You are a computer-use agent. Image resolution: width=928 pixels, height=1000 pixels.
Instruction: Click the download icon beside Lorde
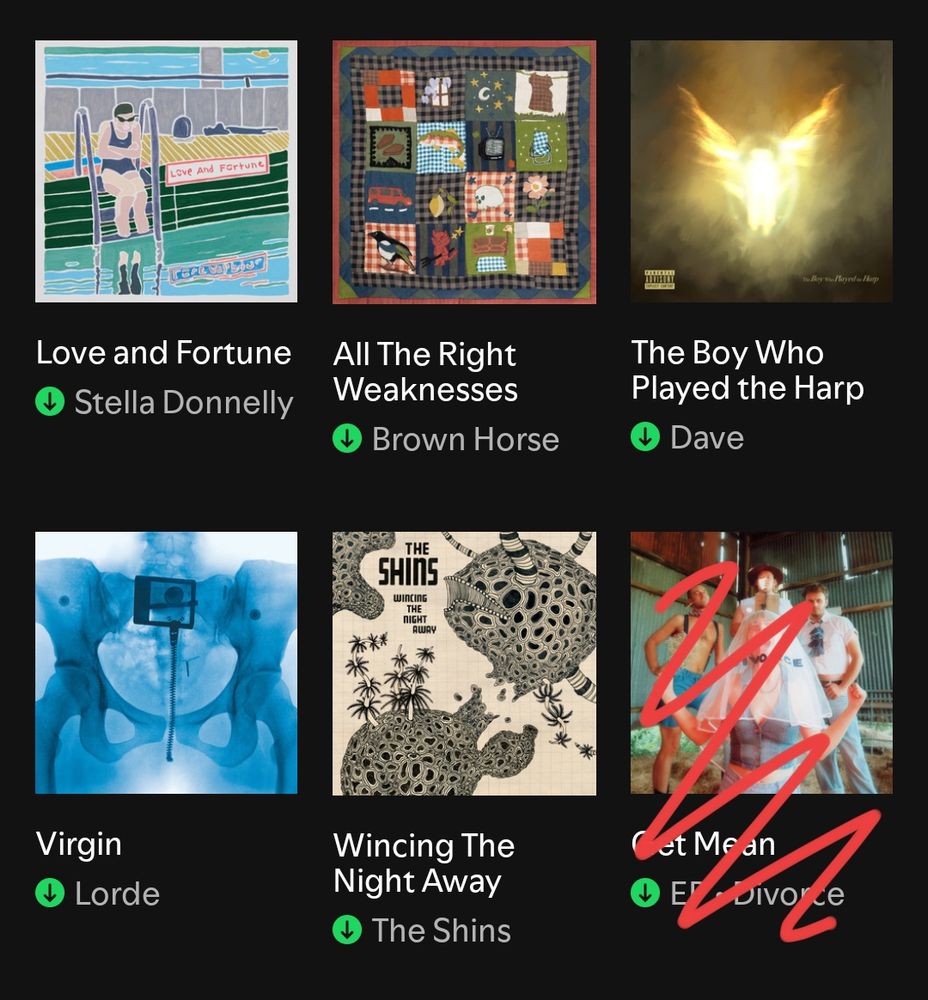tap(50, 895)
